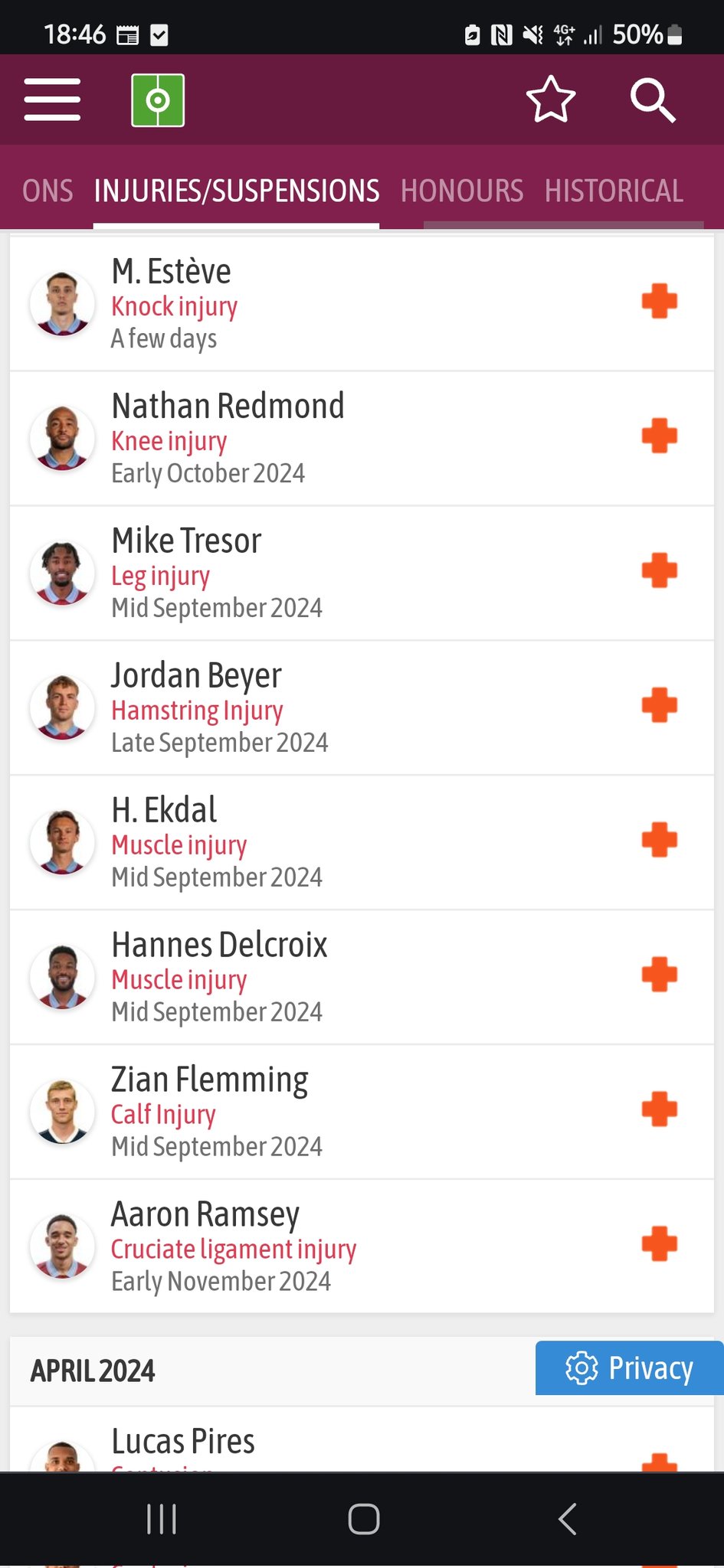Switch to the Historical tab
The height and width of the screenshot is (1568, 724).
point(614,191)
